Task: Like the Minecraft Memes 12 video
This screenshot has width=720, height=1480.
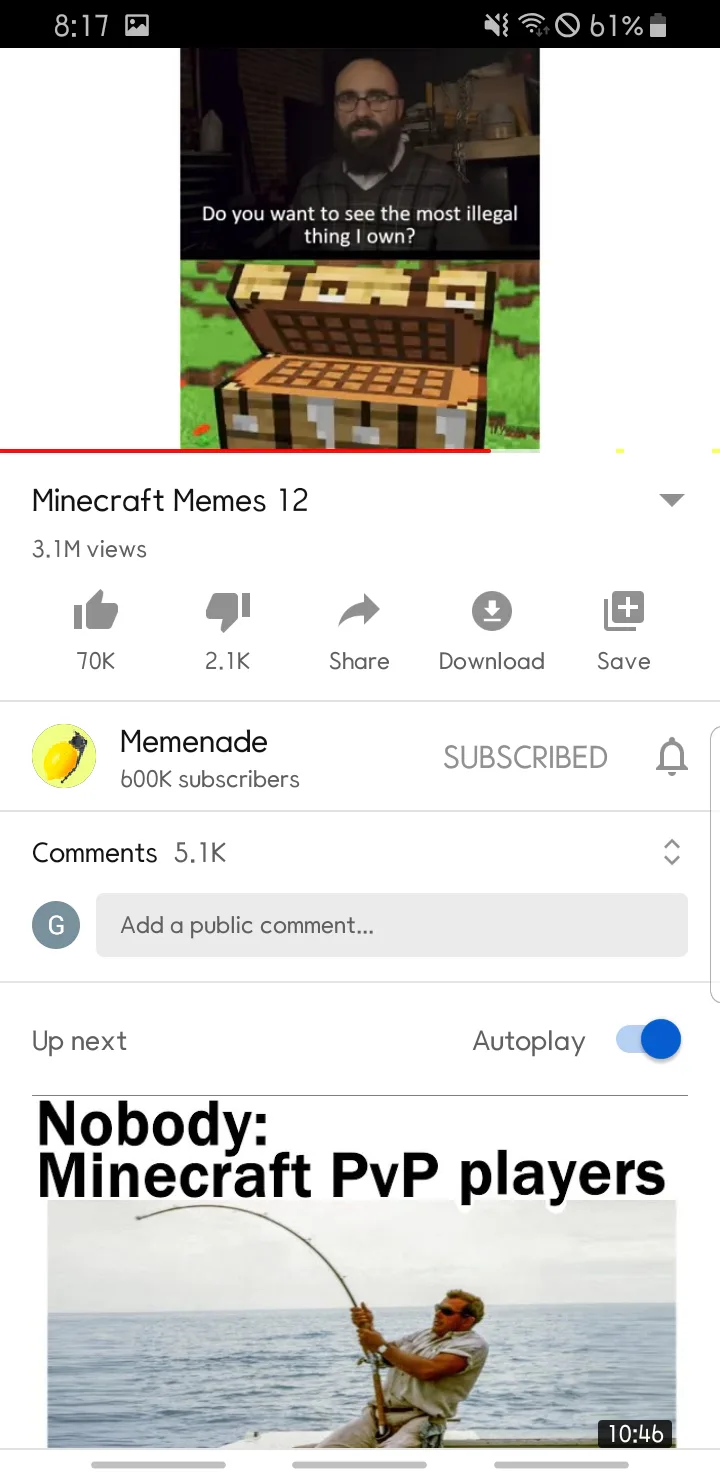Action: click(96, 612)
